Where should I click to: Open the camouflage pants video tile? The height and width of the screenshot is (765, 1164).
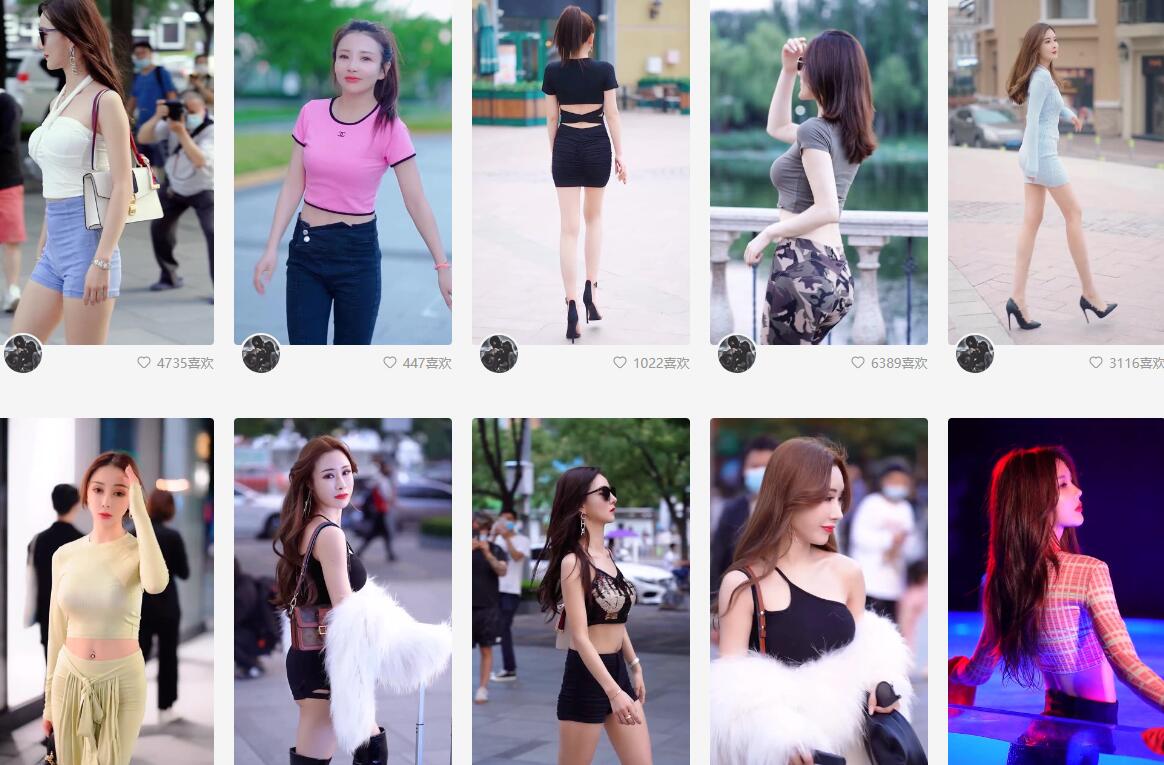click(x=818, y=170)
